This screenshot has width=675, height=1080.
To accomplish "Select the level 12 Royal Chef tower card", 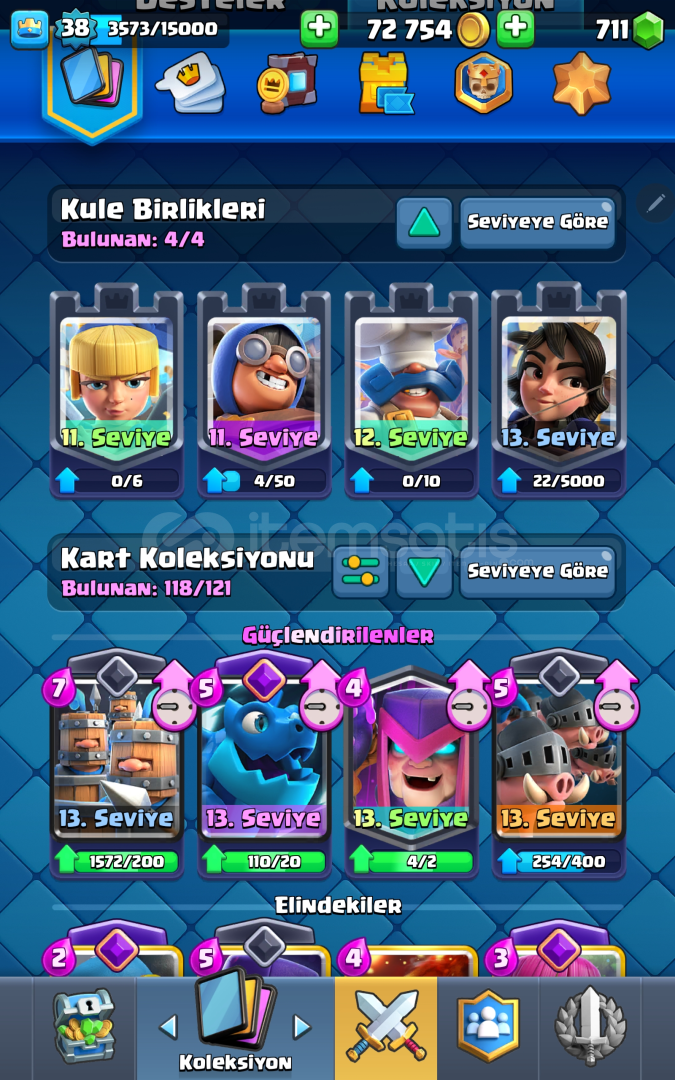I will pyautogui.click(x=411, y=390).
